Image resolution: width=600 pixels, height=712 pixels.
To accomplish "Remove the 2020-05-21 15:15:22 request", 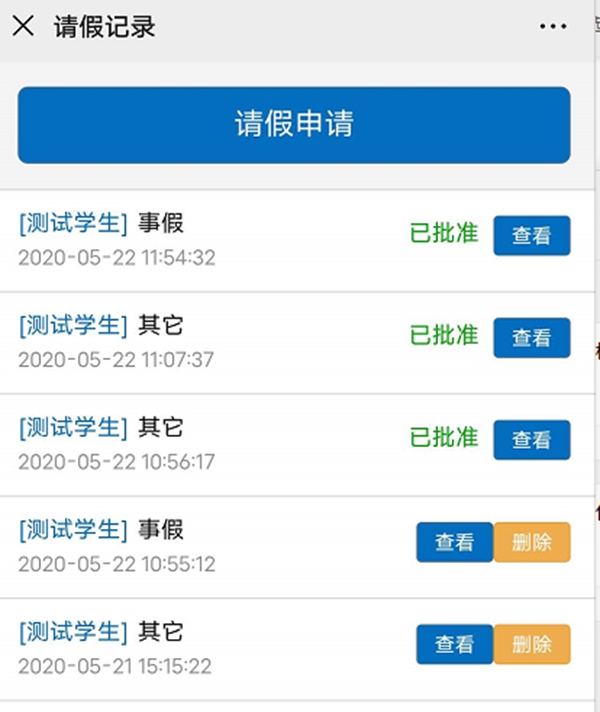I will (x=532, y=645).
